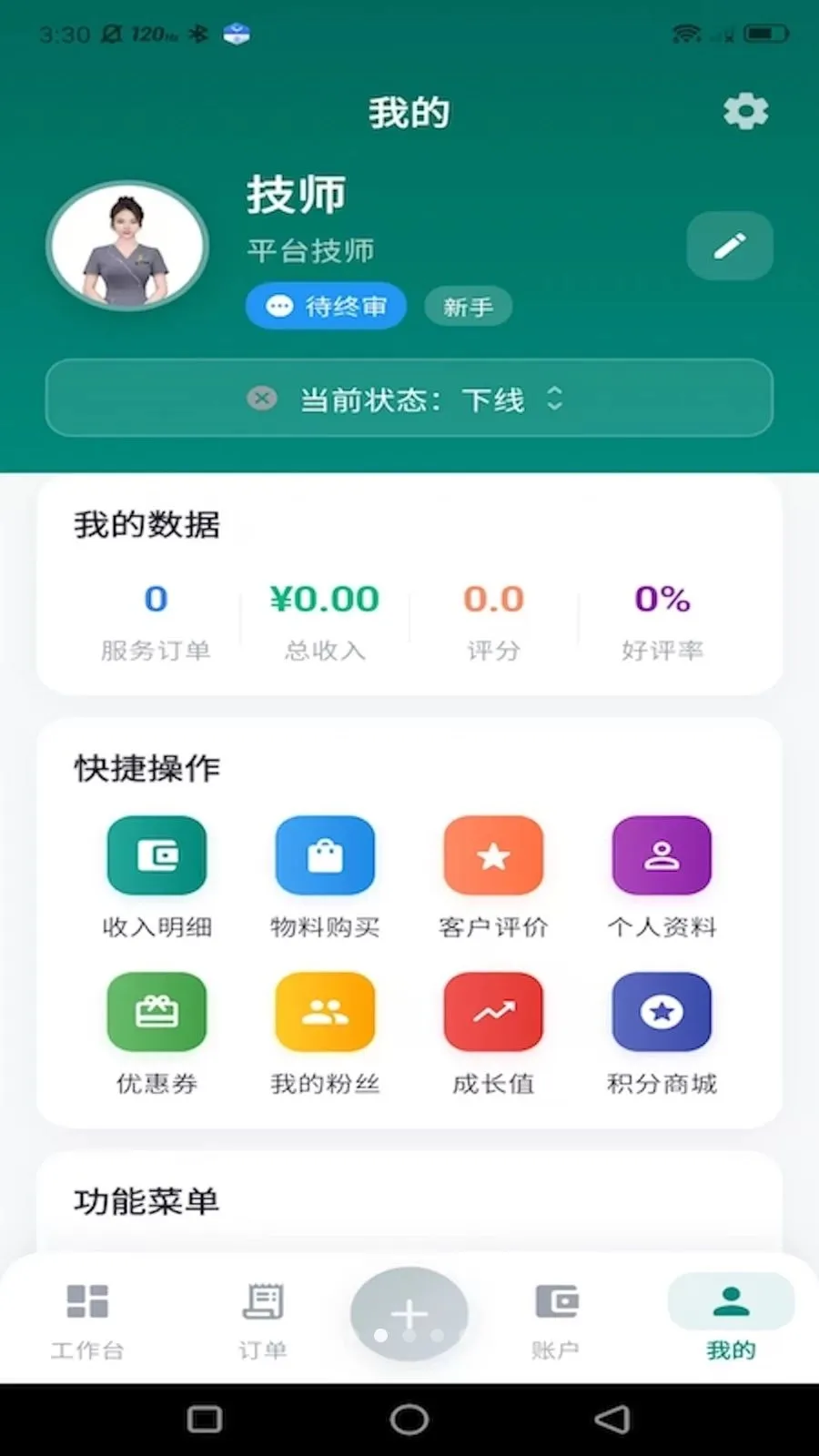819x1456 pixels.
Task: Expand the status selector chevron
Action: pos(554,399)
